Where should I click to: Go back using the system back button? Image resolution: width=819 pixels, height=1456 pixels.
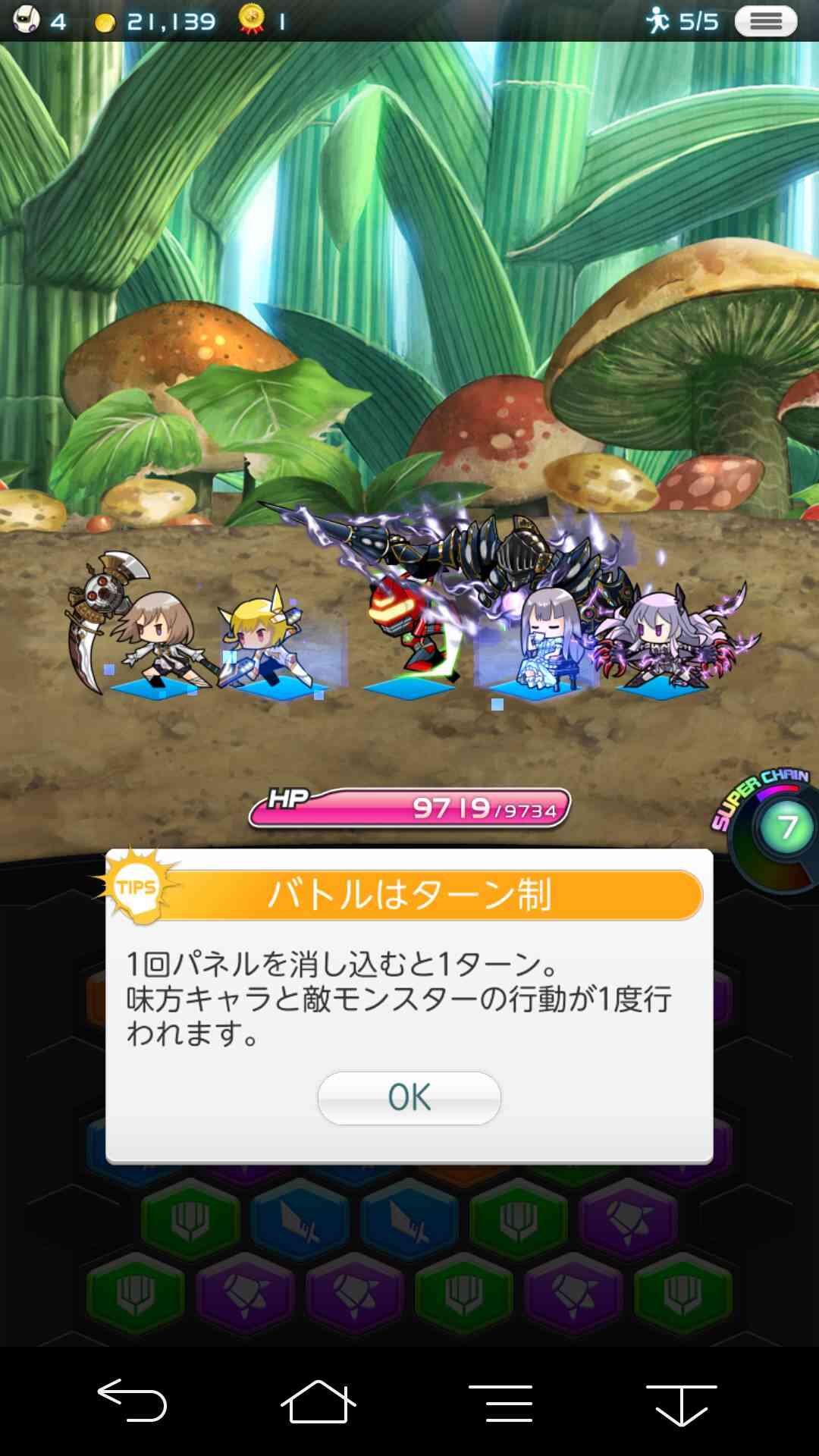[132, 1401]
